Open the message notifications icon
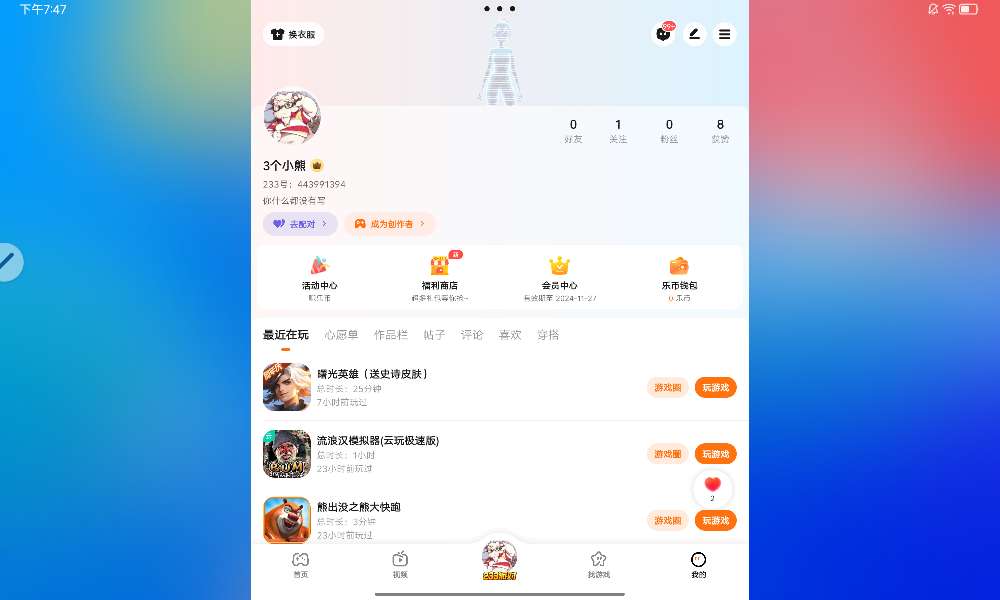Screen dimensions: 1000x600 [663, 34]
